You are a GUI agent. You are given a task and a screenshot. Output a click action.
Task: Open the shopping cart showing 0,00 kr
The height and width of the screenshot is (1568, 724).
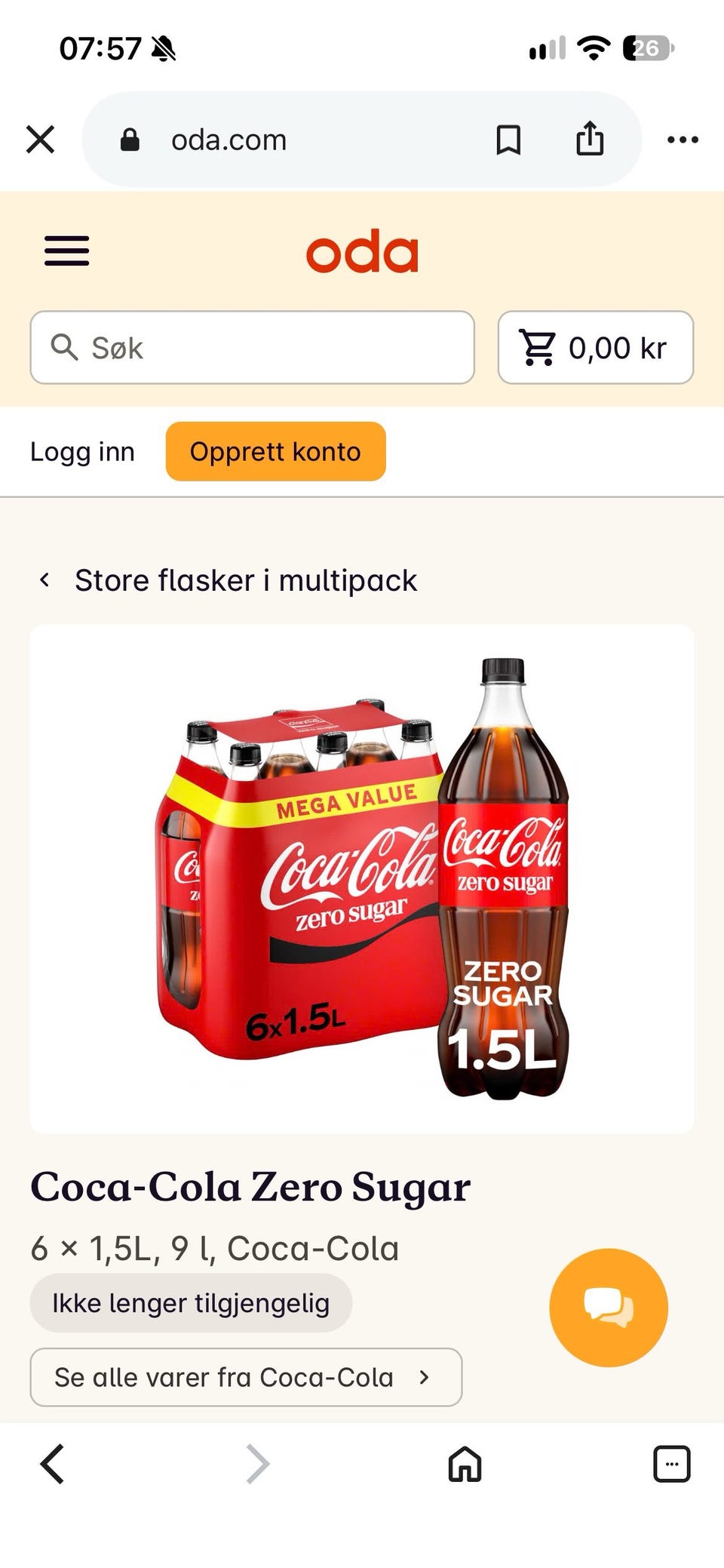pyautogui.click(x=596, y=348)
